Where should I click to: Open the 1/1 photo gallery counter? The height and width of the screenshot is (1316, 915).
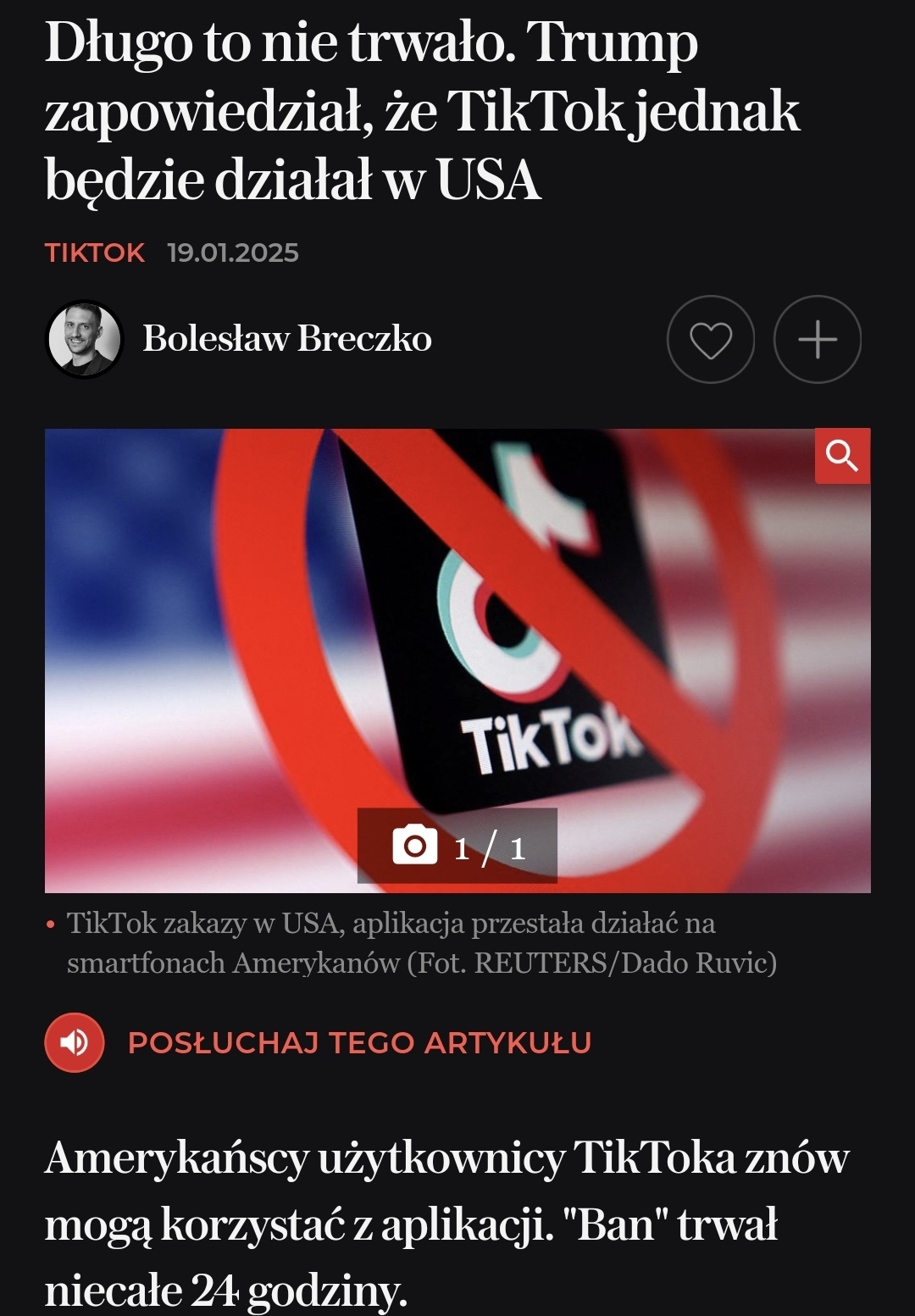click(457, 846)
